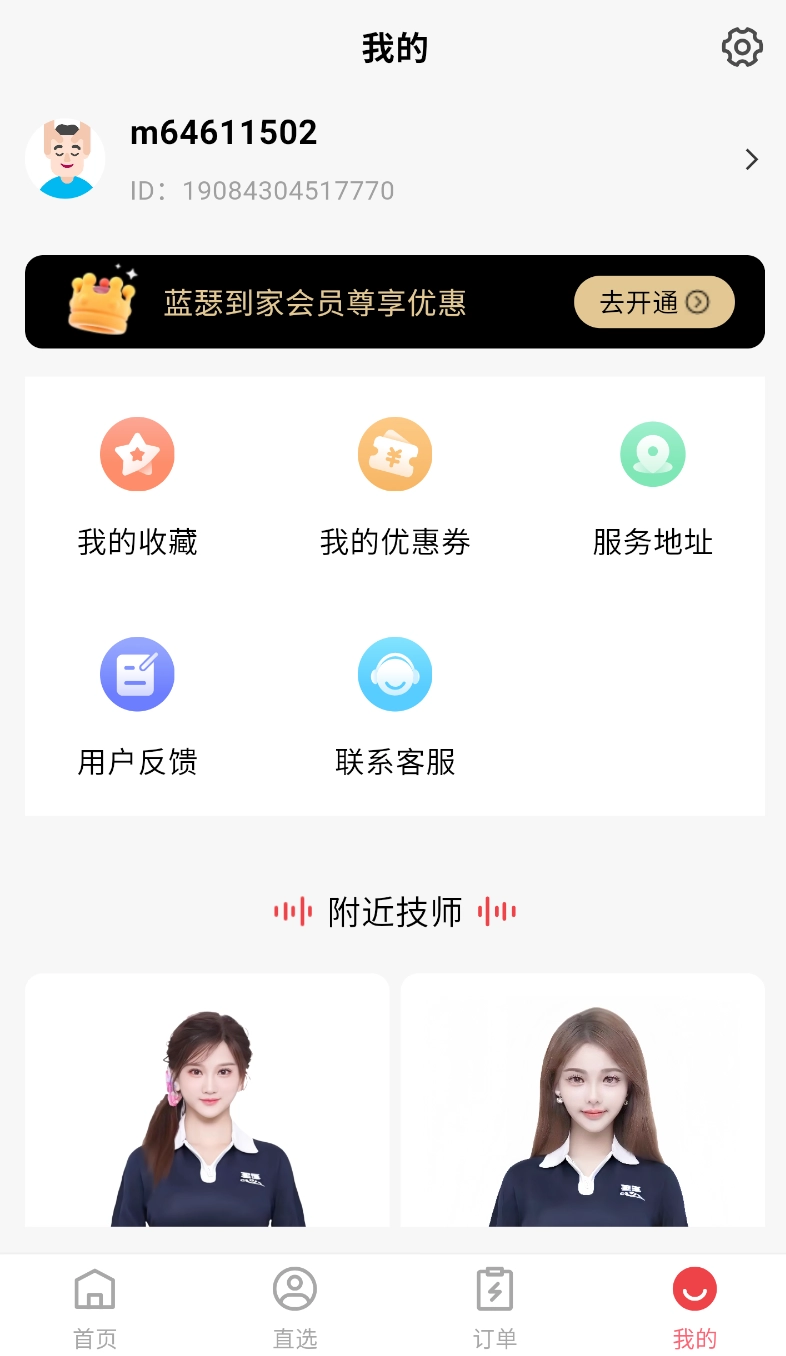Switch to the 订单 tab
The height and width of the screenshot is (1356, 786).
coord(494,1305)
